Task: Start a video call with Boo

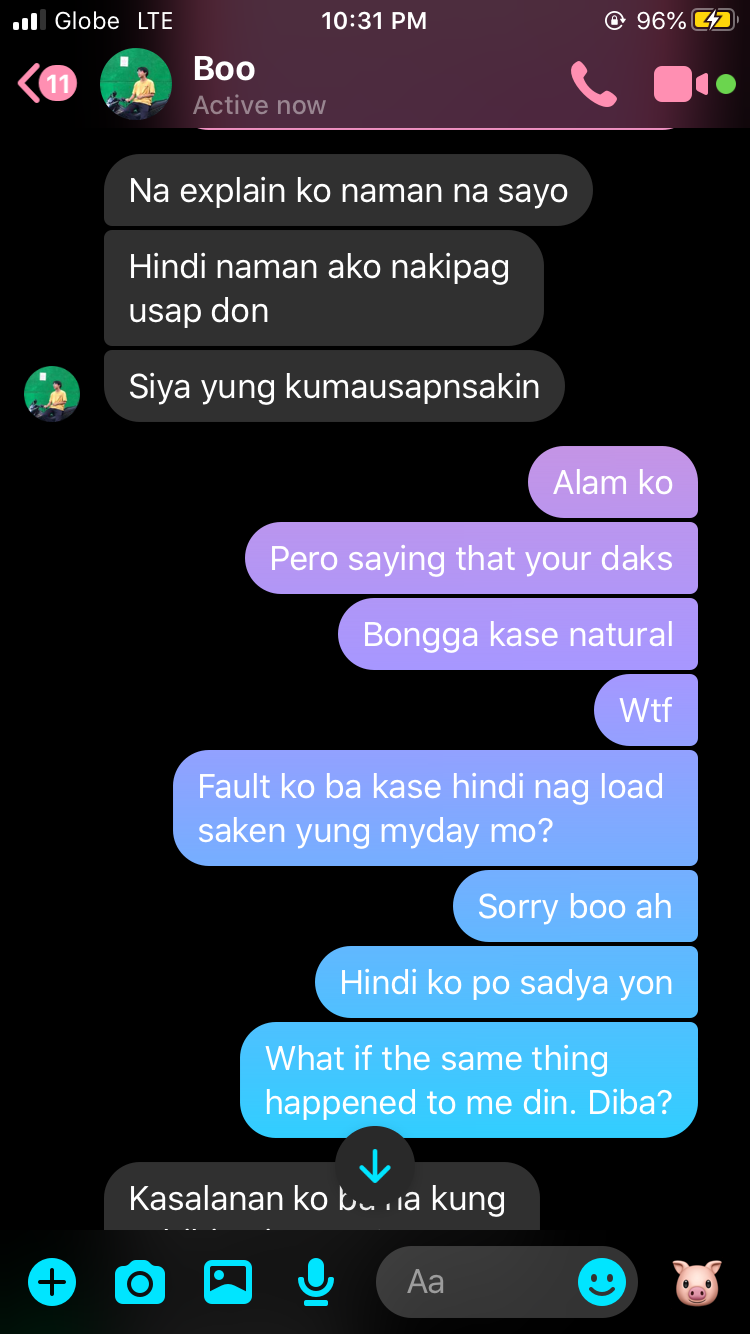Action: point(682,84)
